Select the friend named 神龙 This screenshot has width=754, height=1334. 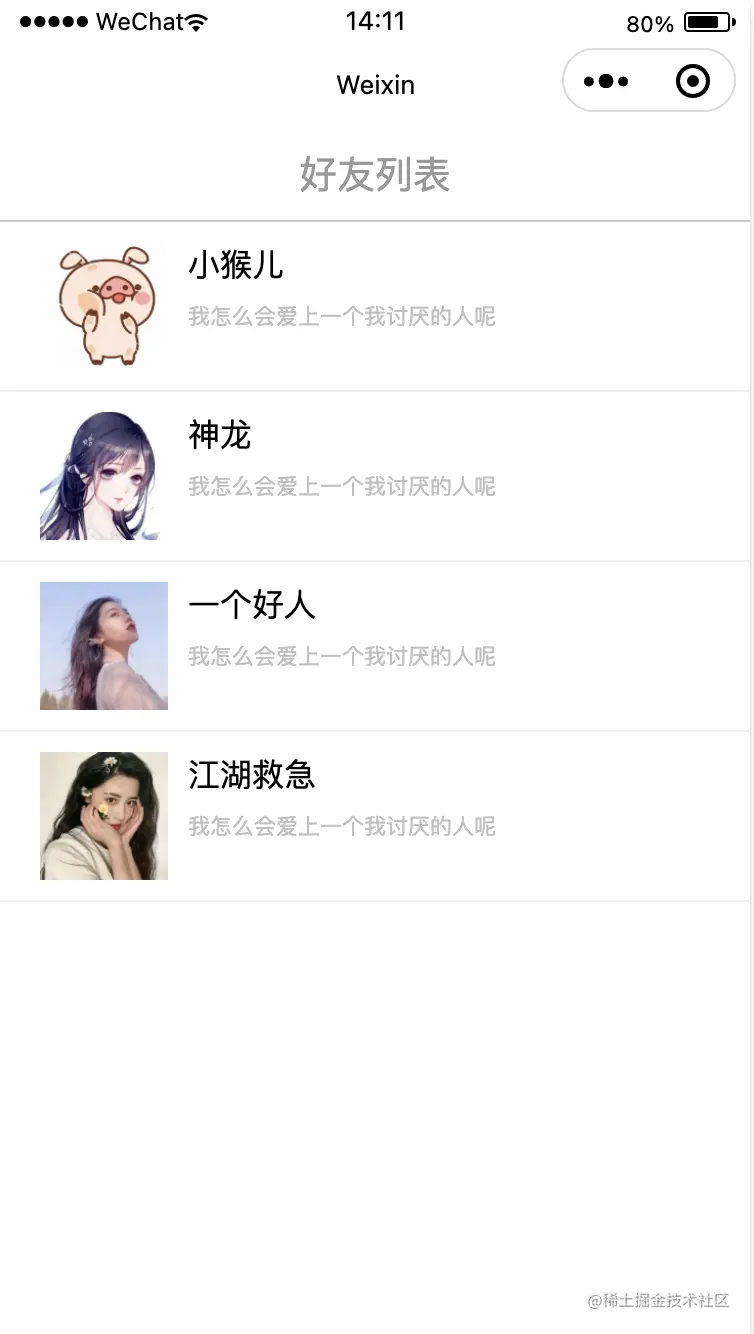(x=220, y=435)
